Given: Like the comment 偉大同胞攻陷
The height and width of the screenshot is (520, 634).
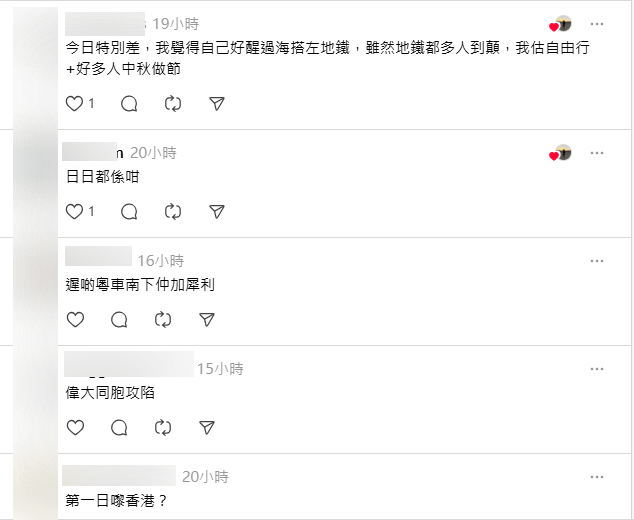Looking at the screenshot, I should click(x=74, y=427).
